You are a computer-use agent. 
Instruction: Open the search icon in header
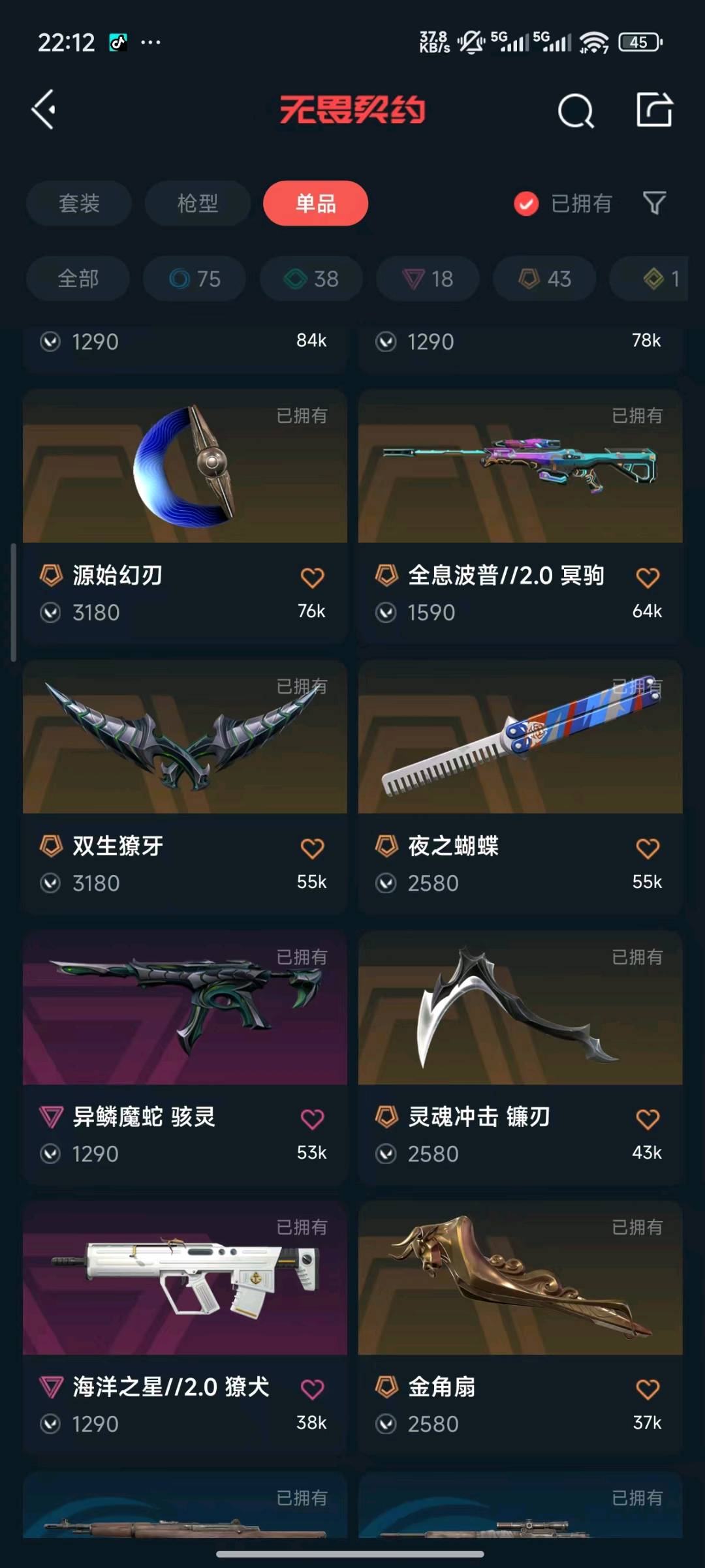576,111
